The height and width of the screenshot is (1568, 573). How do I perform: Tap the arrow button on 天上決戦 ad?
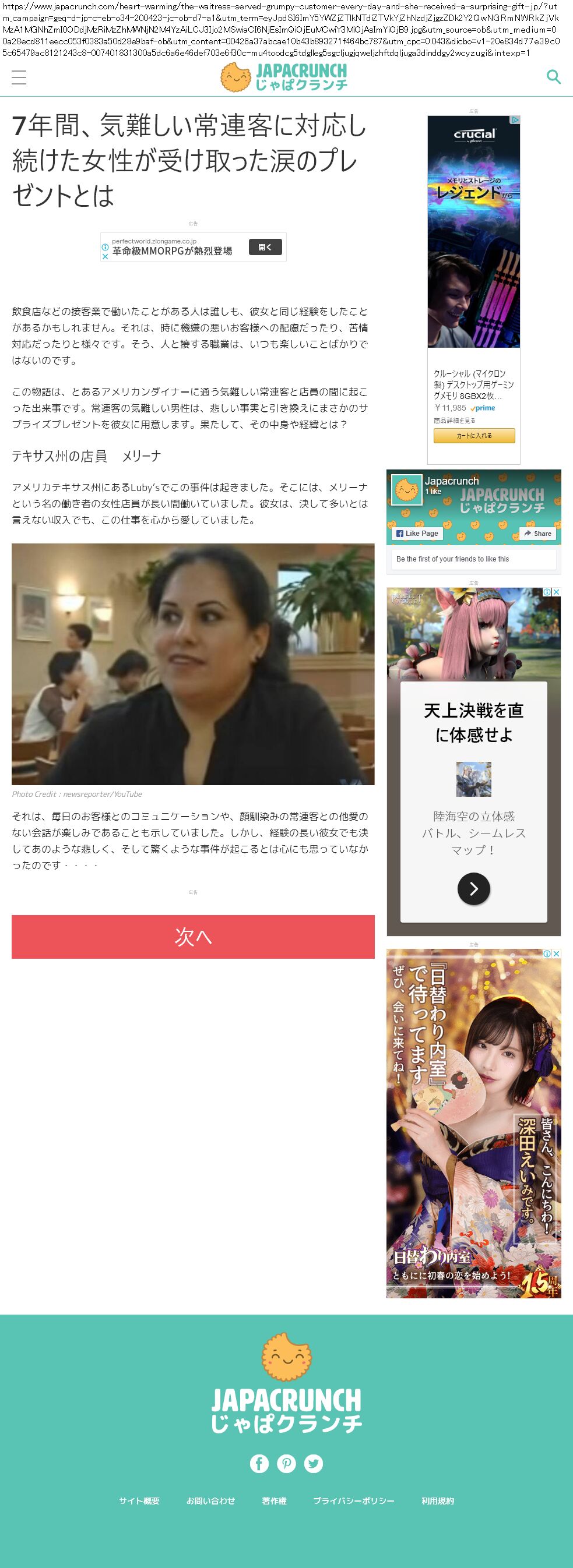point(474,889)
